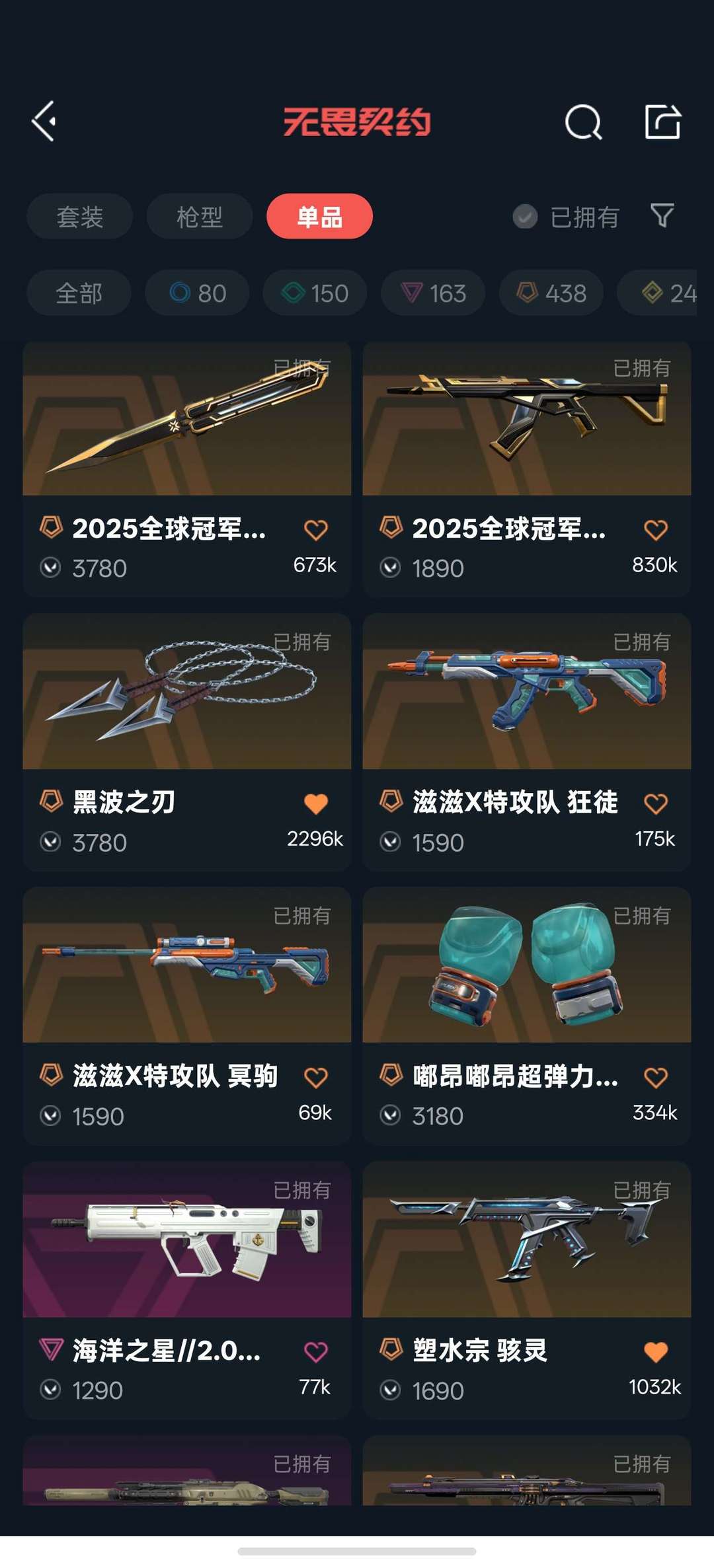Screen dimensions: 714x1568
Task: Like the 滋滋X特攻队 冥驹 skin
Action: tap(316, 1078)
